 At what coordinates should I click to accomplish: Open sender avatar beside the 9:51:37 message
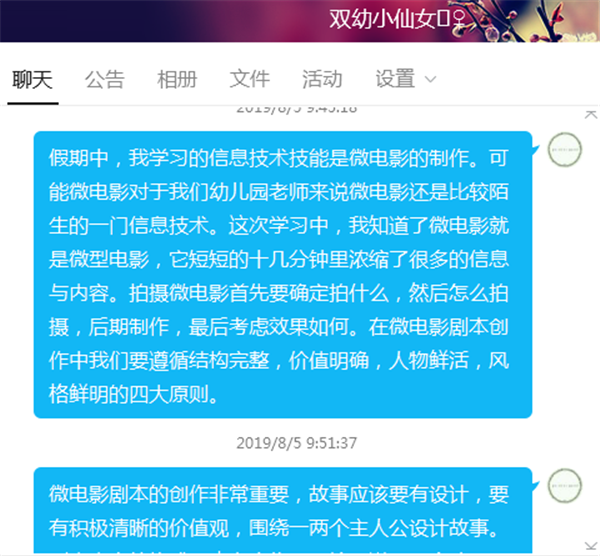point(565,484)
